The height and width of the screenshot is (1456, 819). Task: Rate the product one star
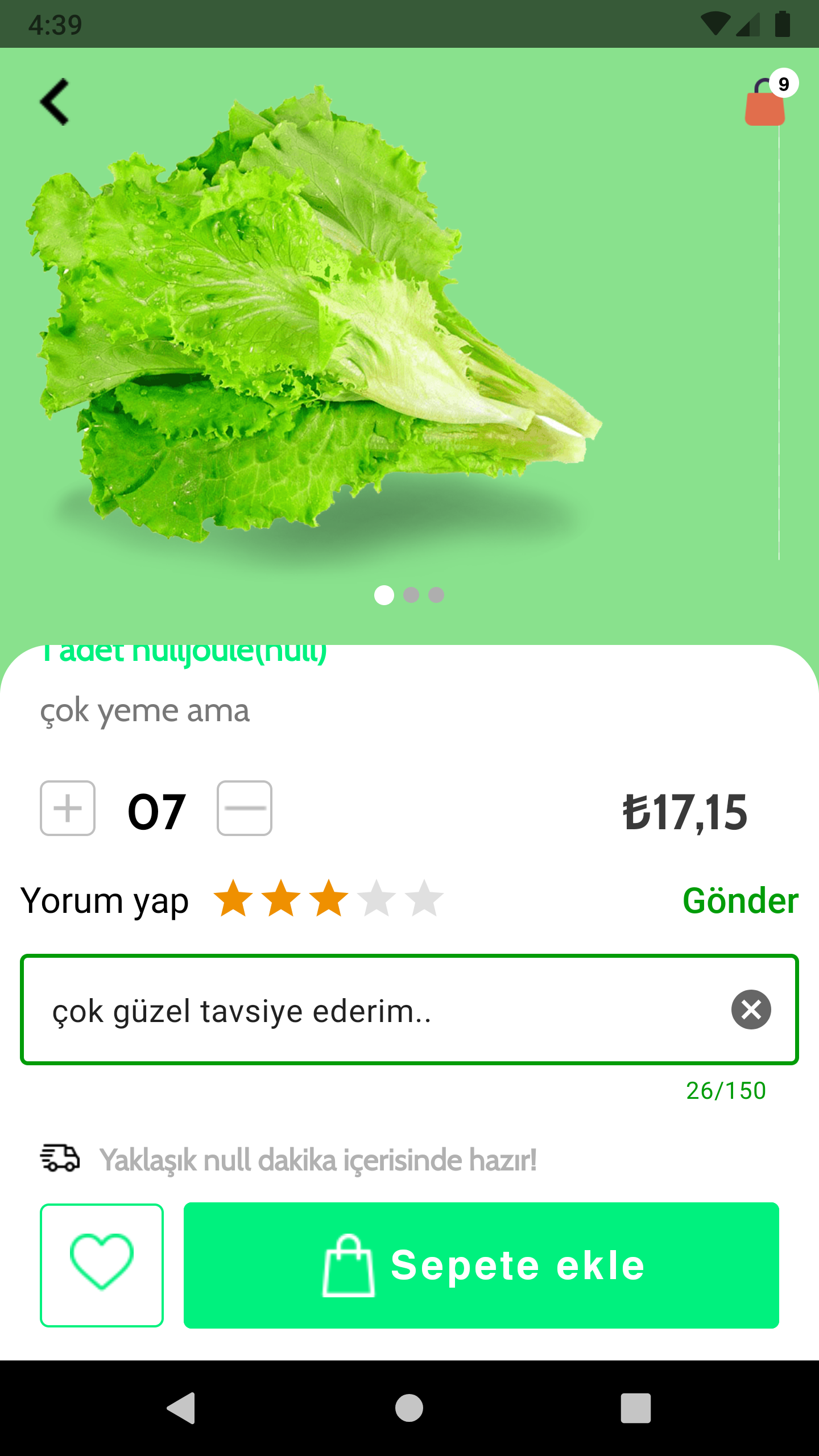233,899
